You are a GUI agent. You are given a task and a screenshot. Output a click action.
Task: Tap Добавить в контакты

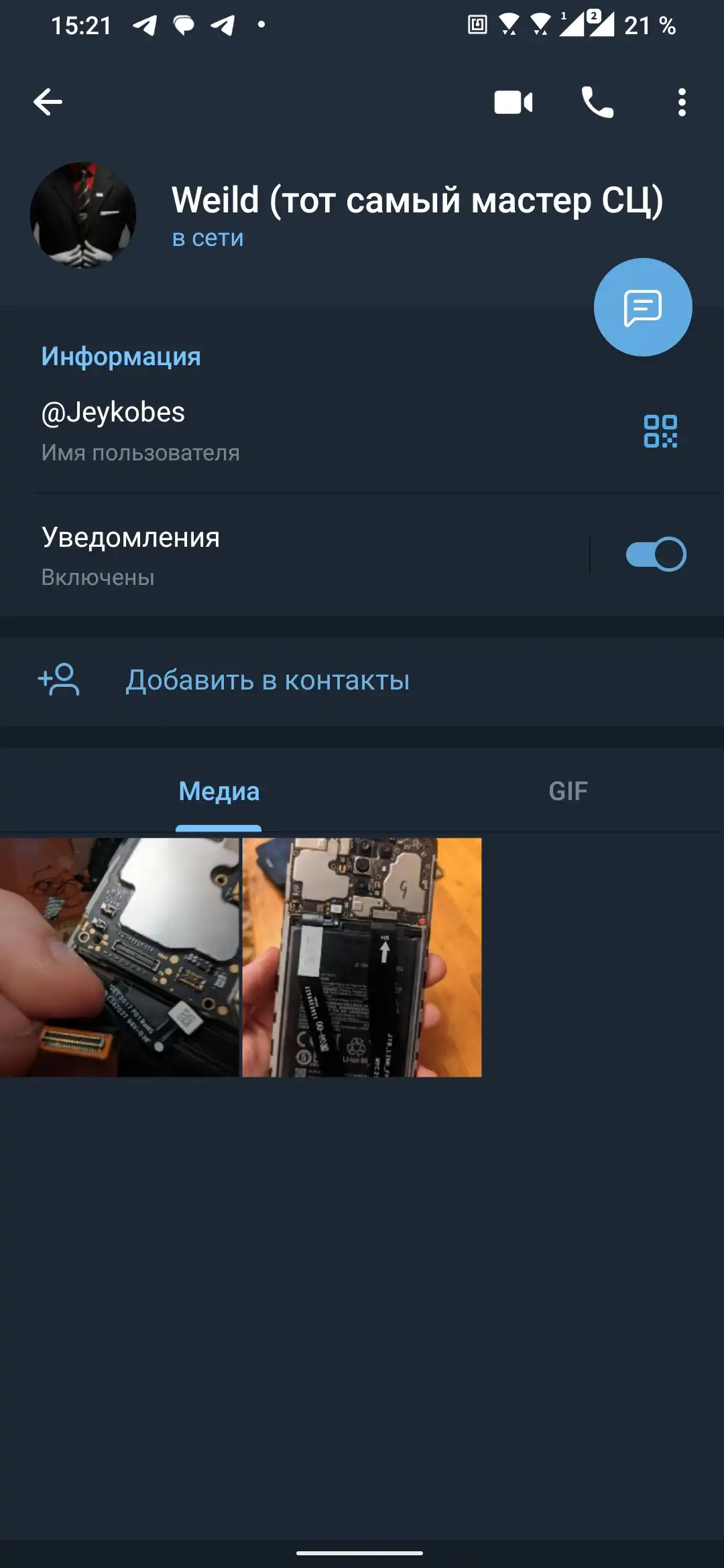(x=267, y=681)
